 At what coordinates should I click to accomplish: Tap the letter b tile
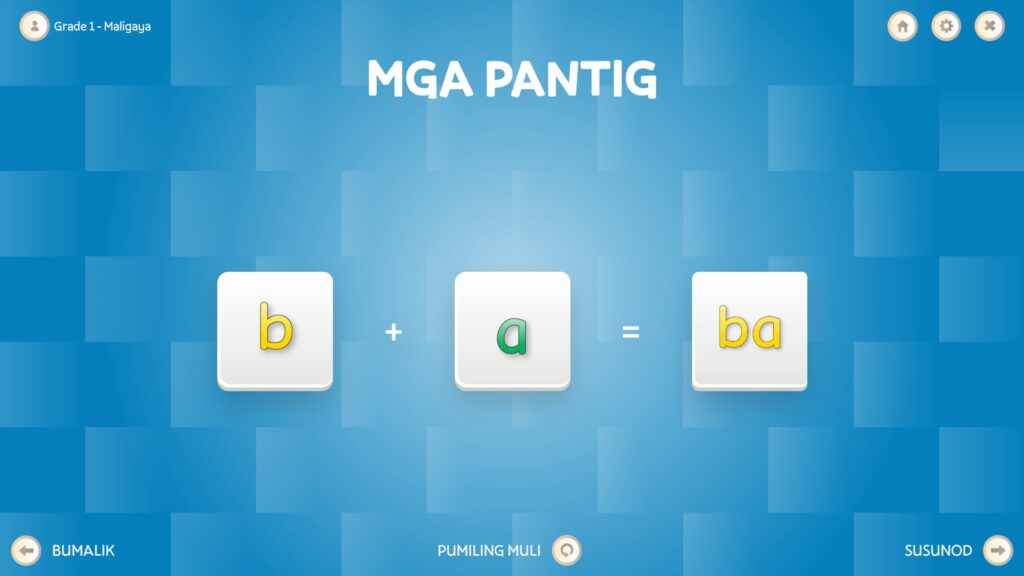(x=275, y=329)
